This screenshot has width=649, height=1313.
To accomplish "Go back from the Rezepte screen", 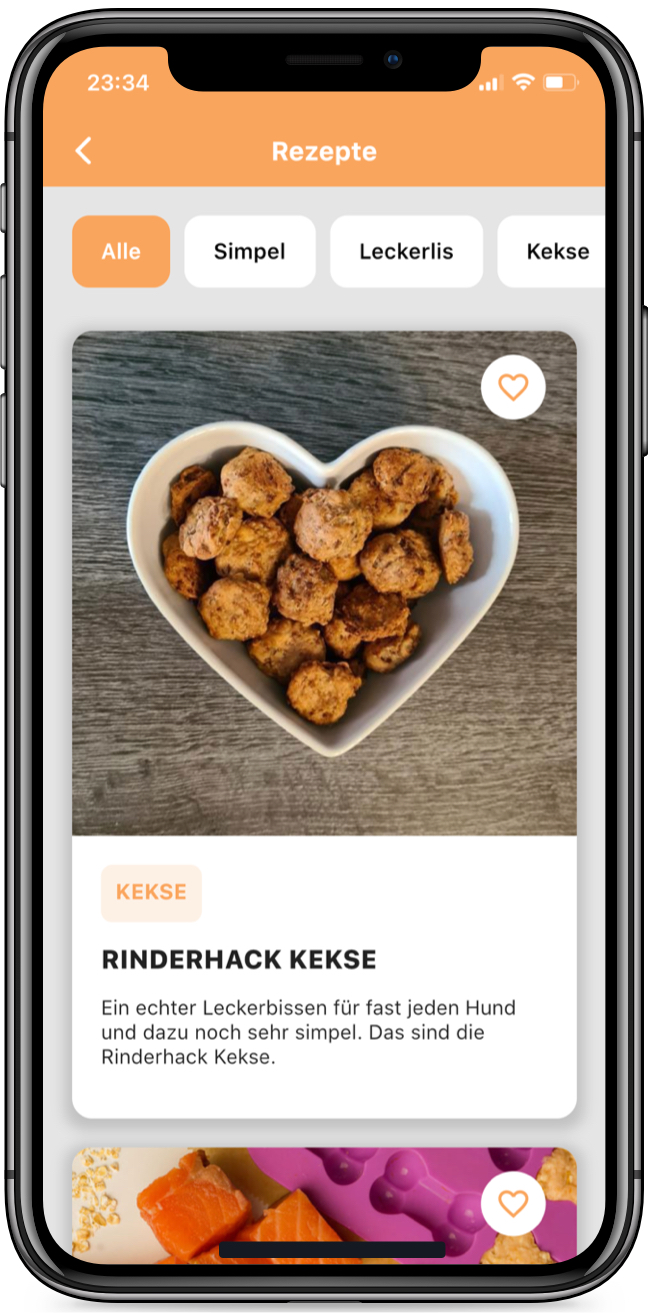I will 84,152.
